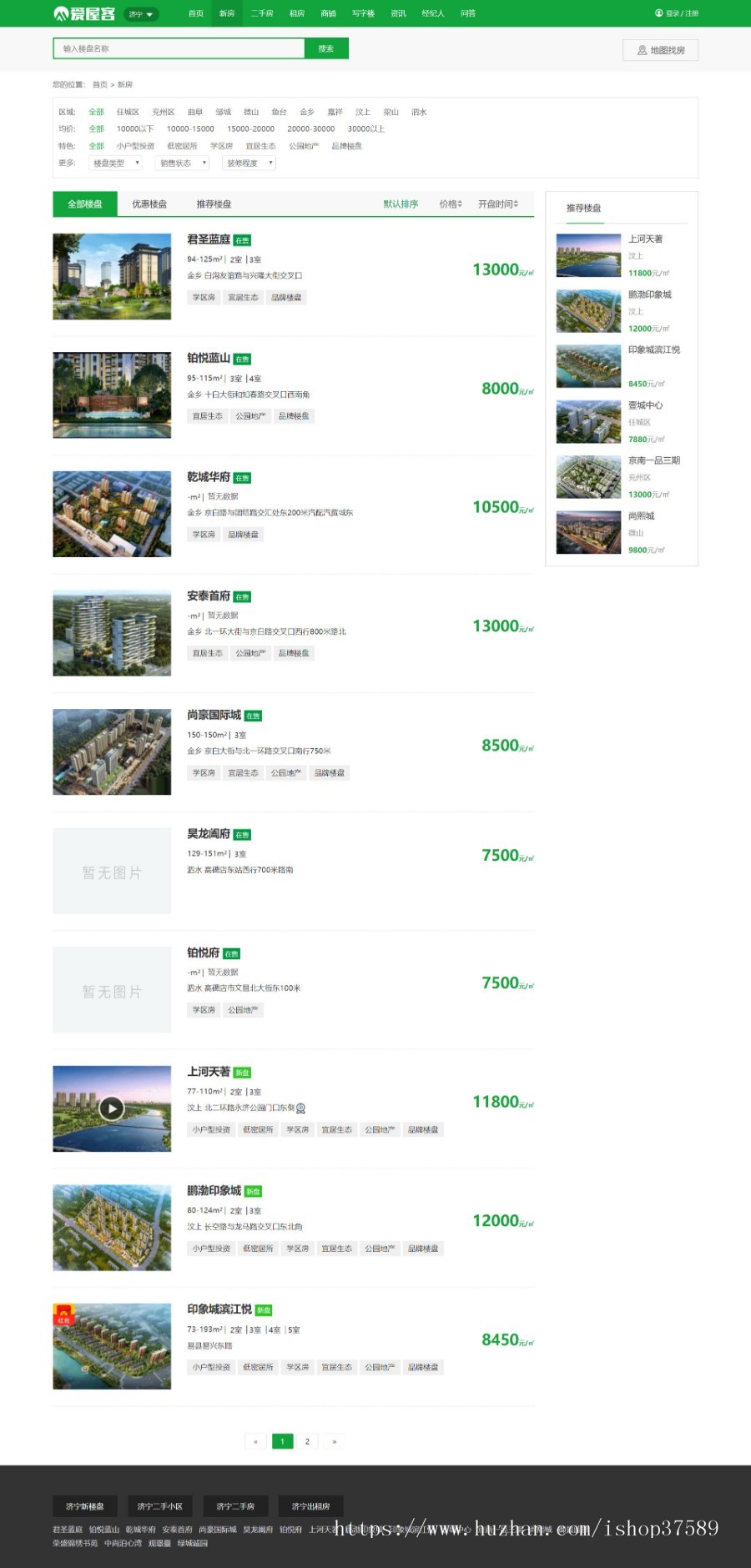Sort listings by 价格
This screenshot has width=751, height=1568.
click(x=451, y=204)
